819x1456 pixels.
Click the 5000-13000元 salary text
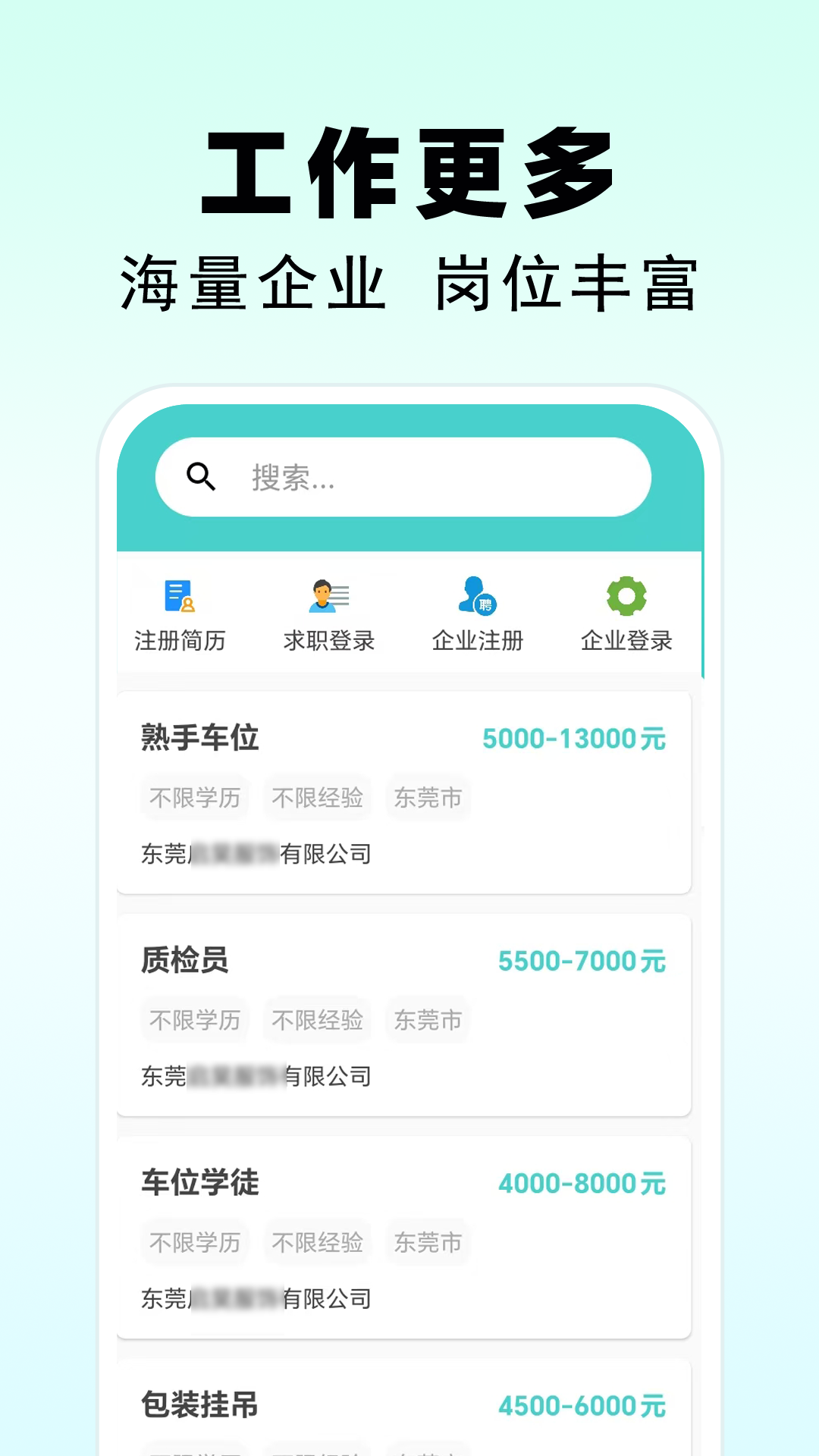tap(575, 738)
